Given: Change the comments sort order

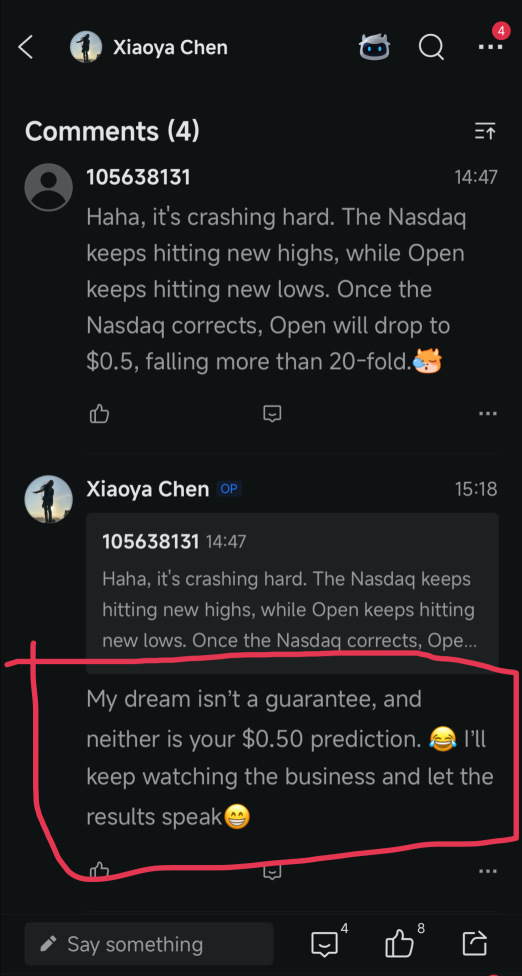Looking at the screenshot, I should pyautogui.click(x=485, y=131).
